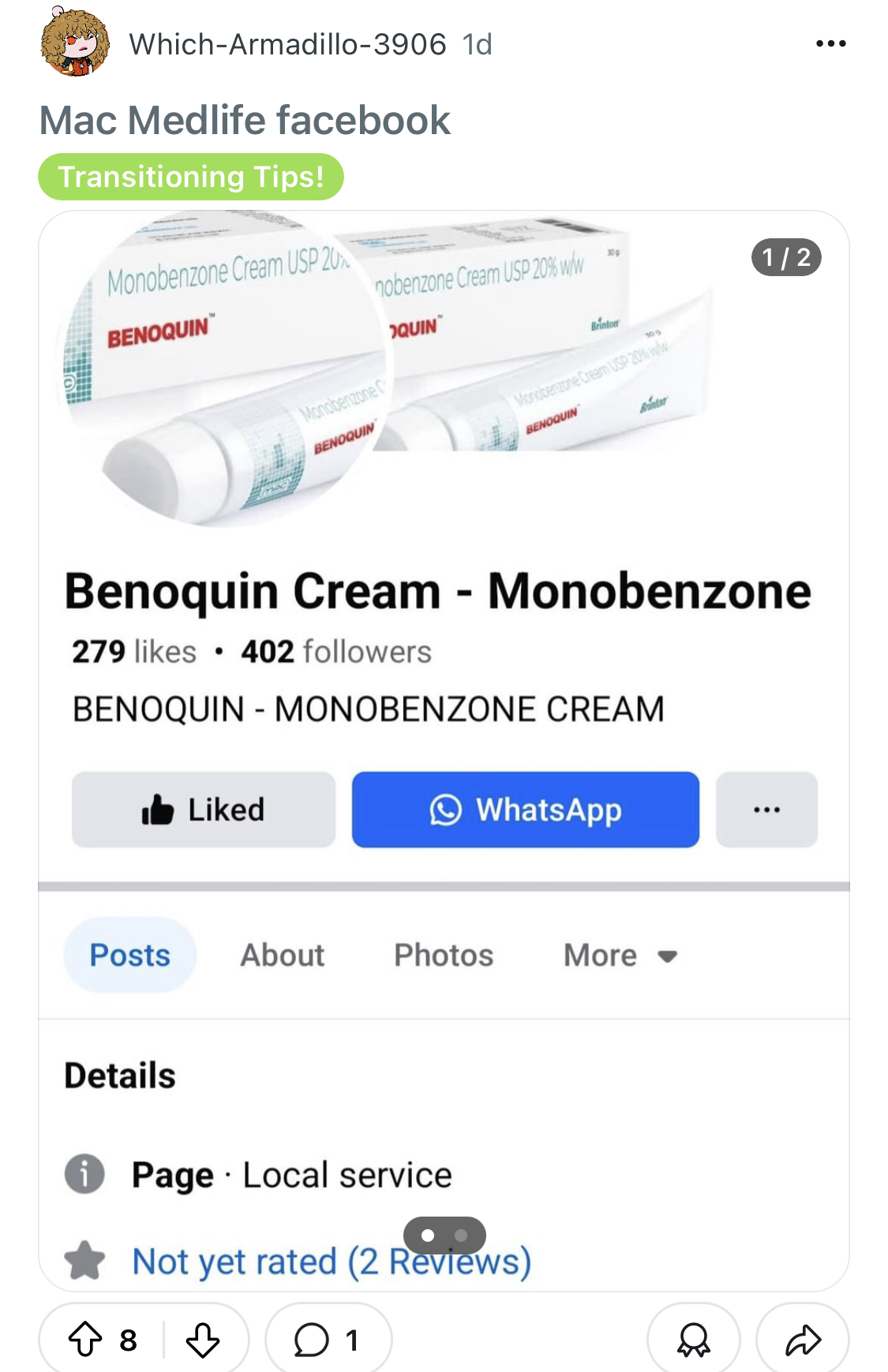The image size is (888, 1372).
Task: Open the comments on this post
Action: coord(328,1340)
